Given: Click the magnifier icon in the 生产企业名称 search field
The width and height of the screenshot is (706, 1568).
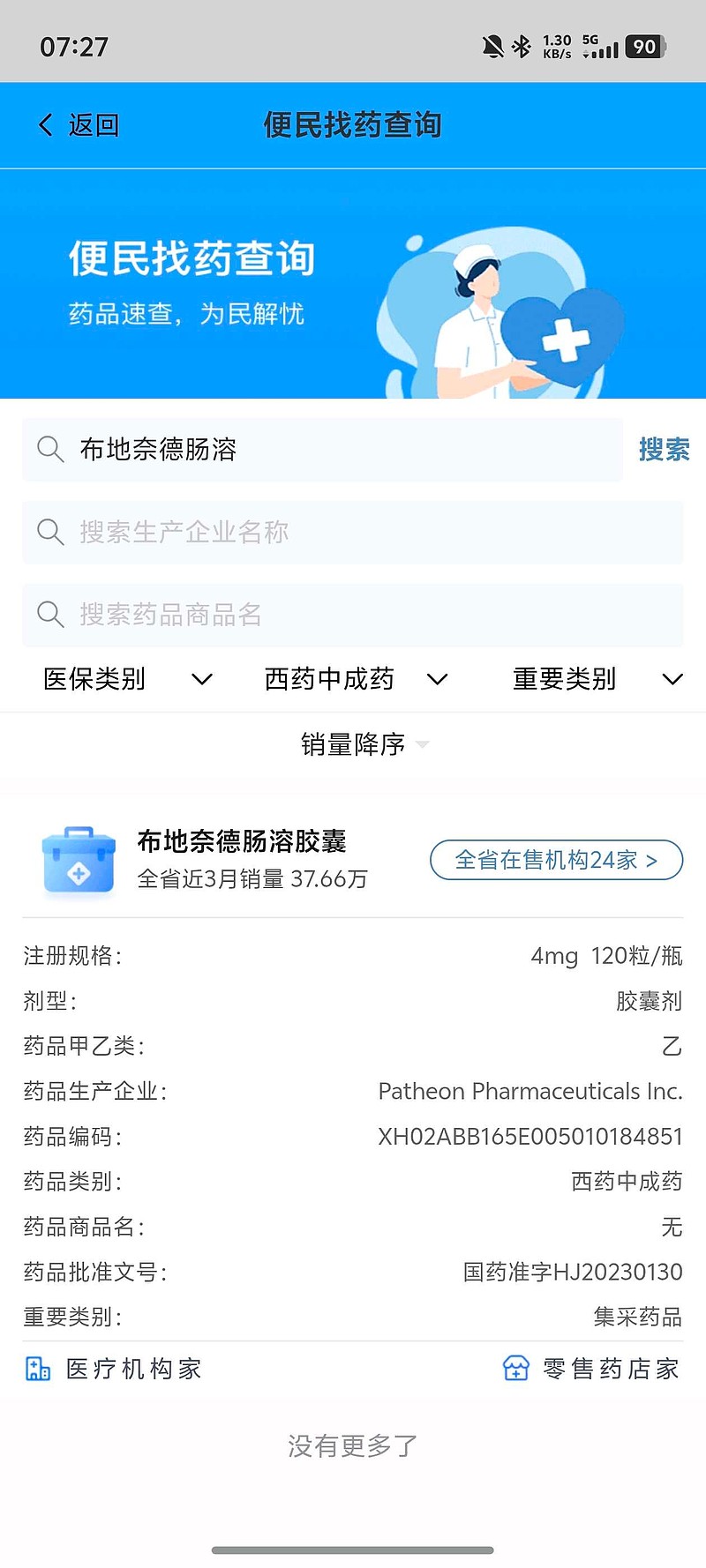Looking at the screenshot, I should click(50, 532).
